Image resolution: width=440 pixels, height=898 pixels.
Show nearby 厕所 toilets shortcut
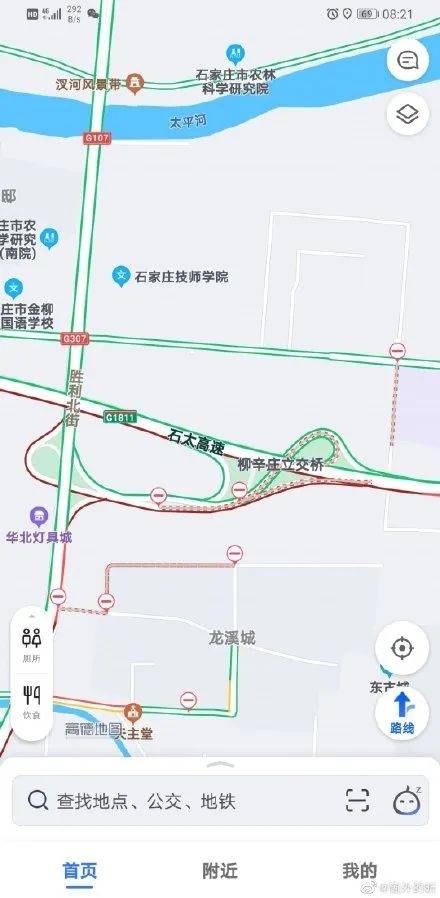pos(32,645)
